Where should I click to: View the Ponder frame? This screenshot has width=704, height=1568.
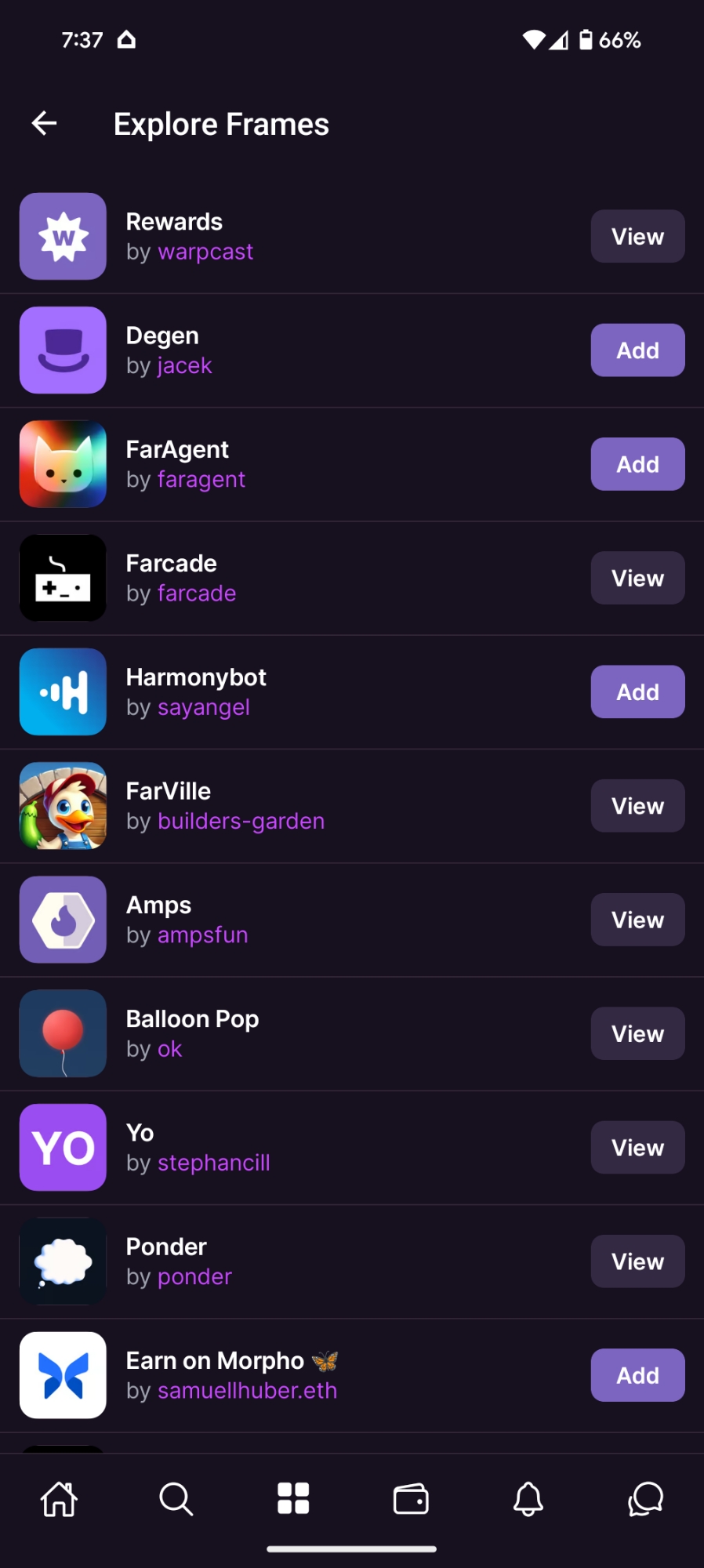tap(637, 1261)
